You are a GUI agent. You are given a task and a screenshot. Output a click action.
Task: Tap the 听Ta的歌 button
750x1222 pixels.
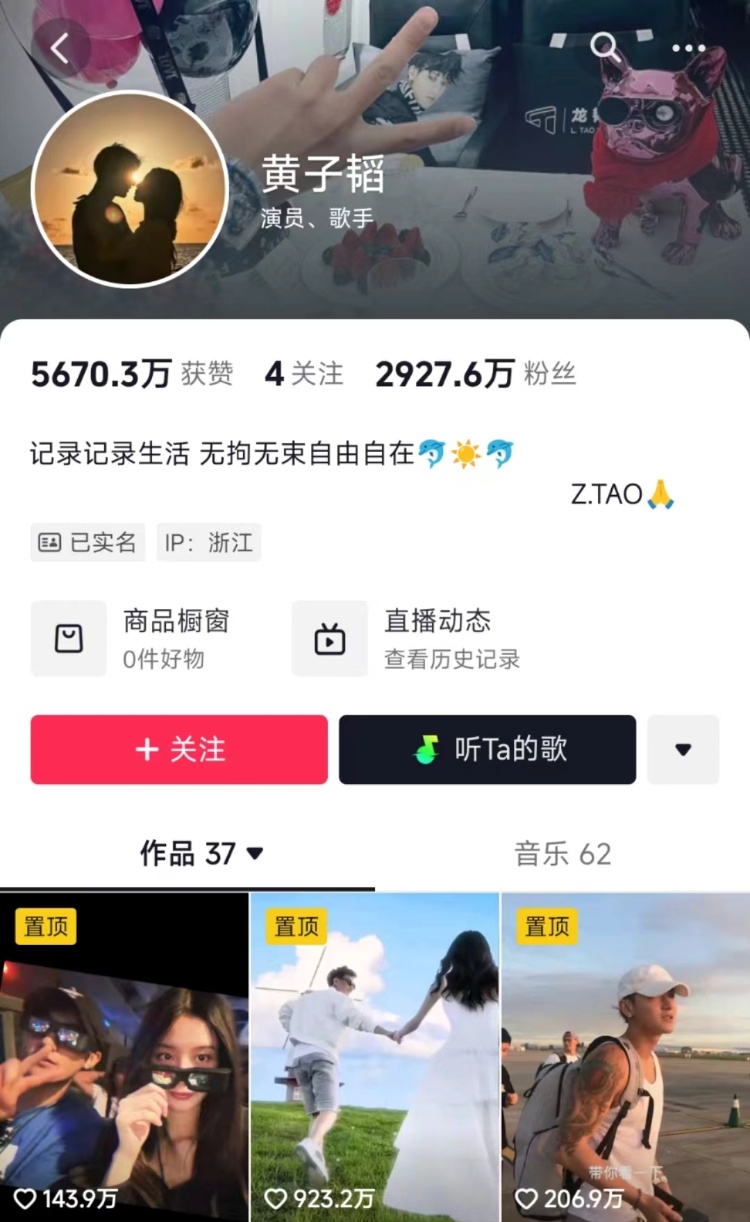(487, 749)
